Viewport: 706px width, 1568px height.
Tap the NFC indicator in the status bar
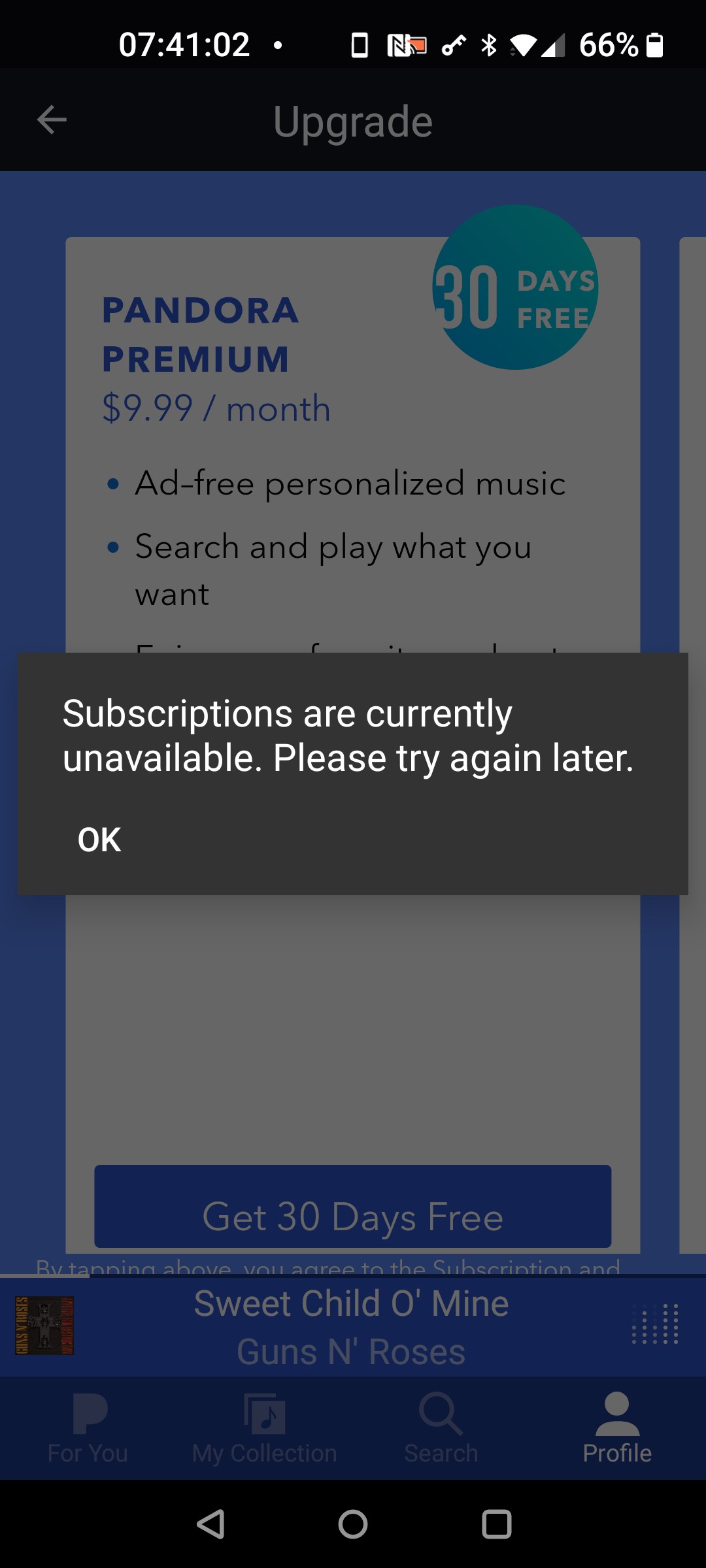pyautogui.click(x=405, y=44)
